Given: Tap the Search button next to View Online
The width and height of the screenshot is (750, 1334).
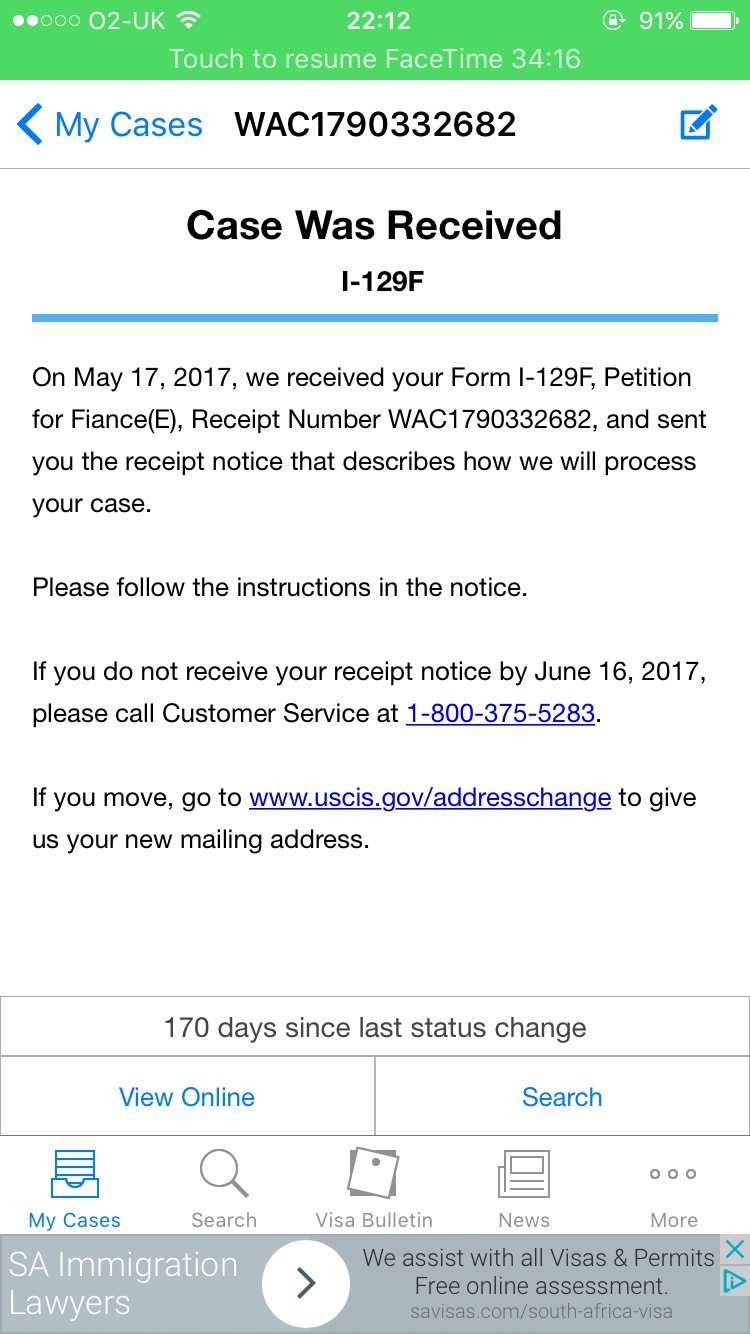Looking at the screenshot, I should click(x=562, y=1097).
